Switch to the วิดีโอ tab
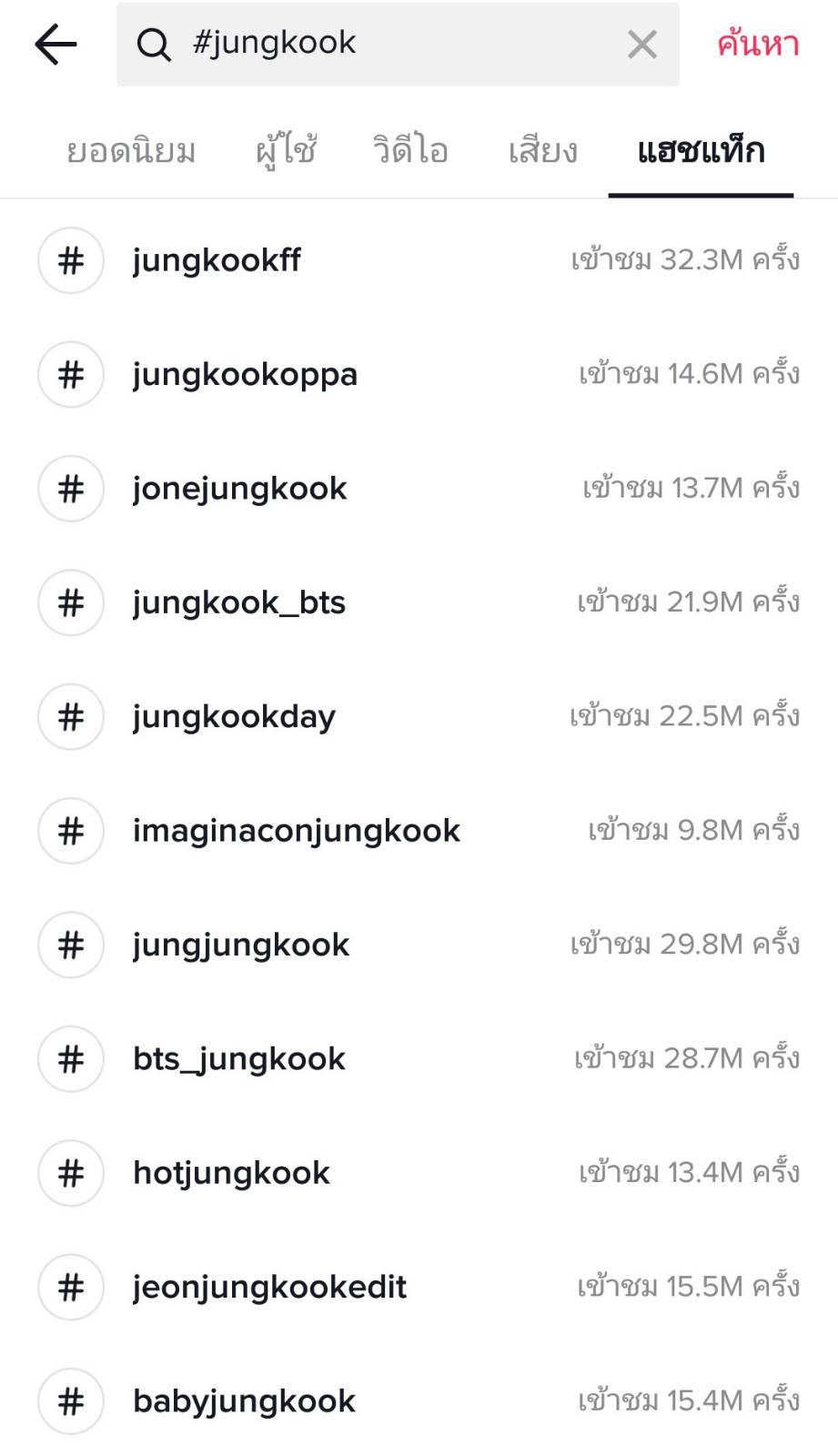 pyautogui.click(x=410, y=150)
